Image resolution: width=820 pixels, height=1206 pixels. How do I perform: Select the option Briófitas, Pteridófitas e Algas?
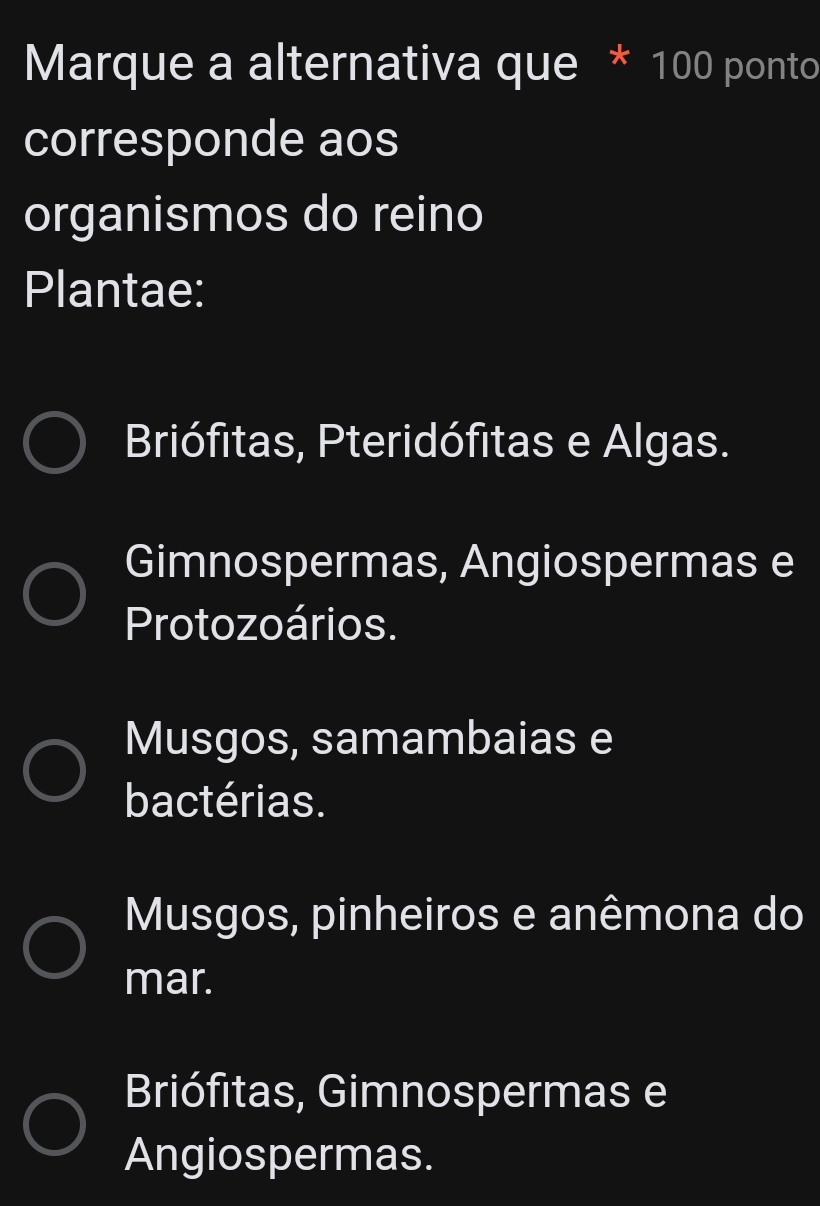[x=55, y=442]
